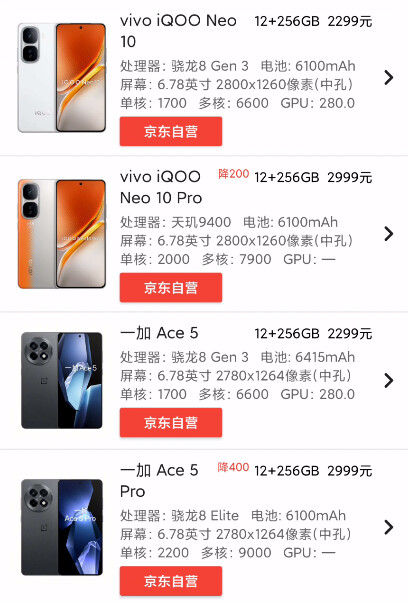Tap 京东自营 under vivo iQOO Neo 10

[171, 131]
